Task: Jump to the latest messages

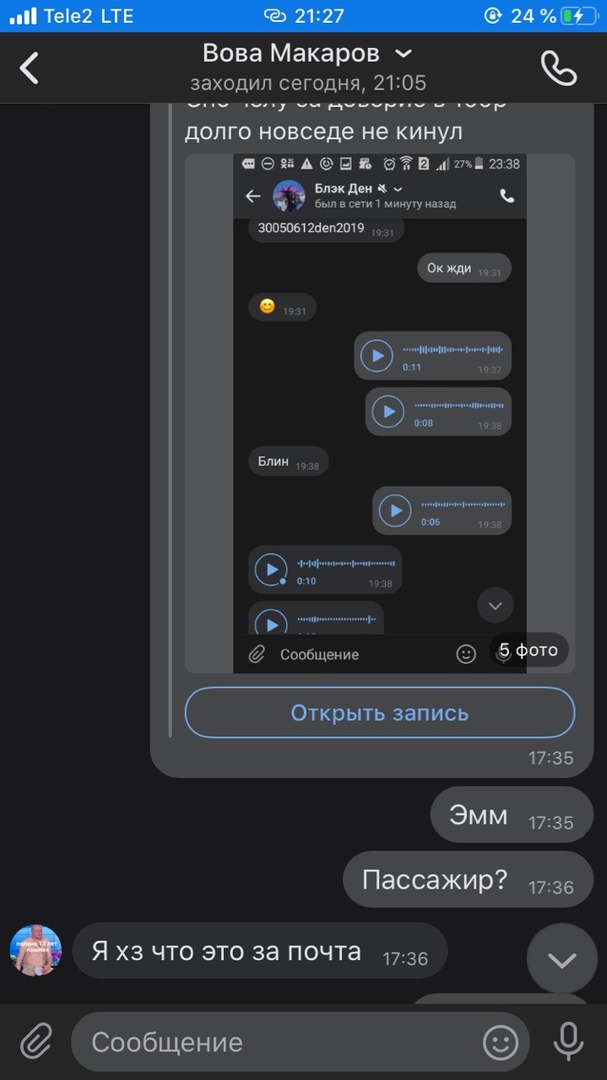Action: tap(562, 960)
